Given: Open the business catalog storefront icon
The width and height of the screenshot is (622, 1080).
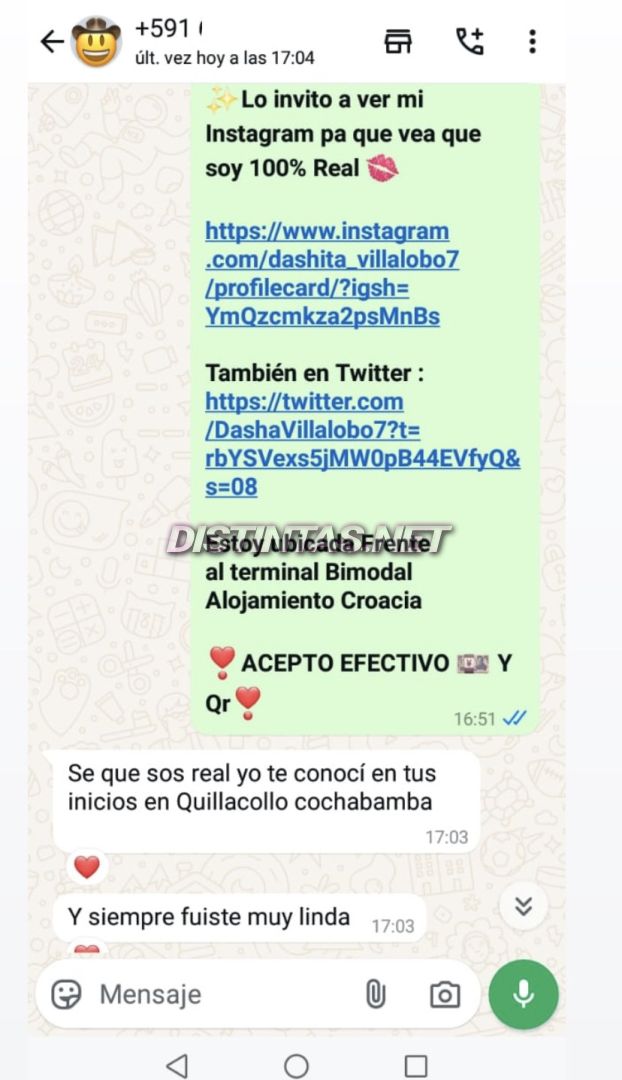Looking at the screenshot, I should pos(398,41).
